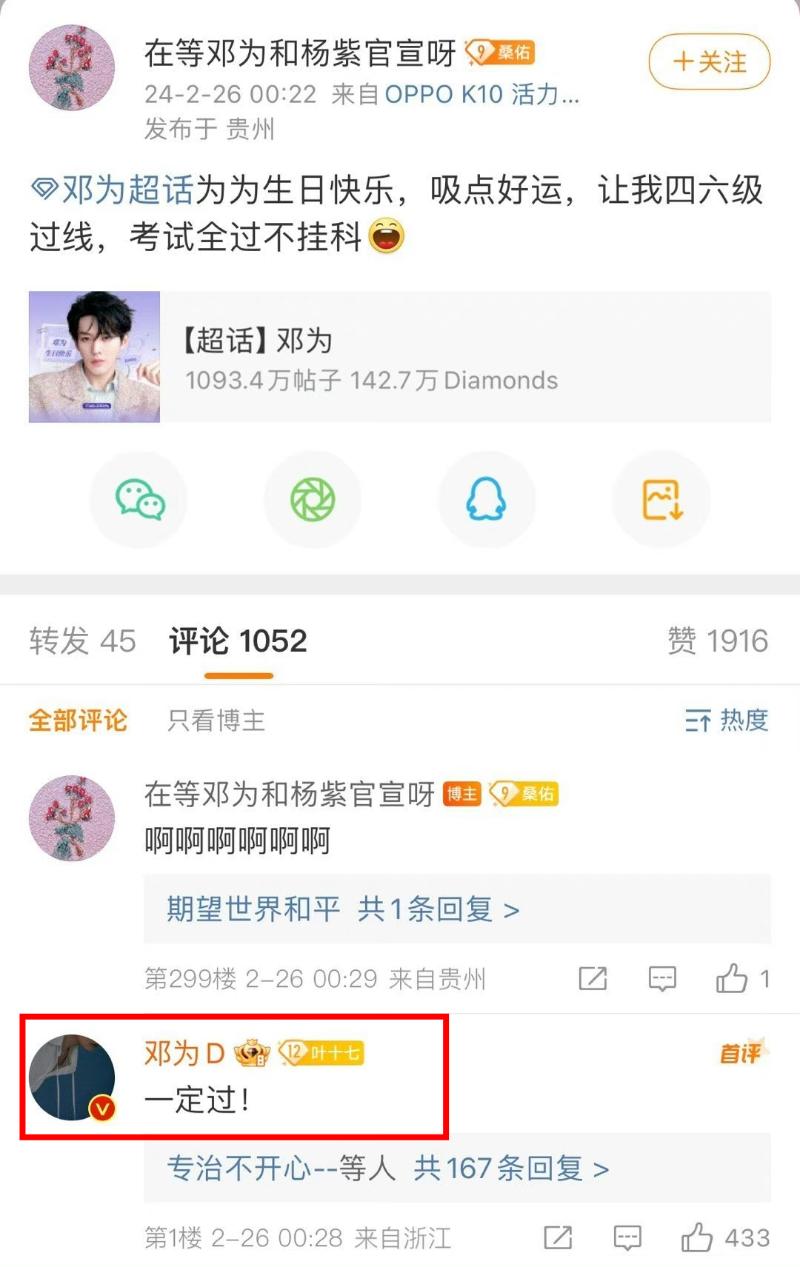Share post to WeChat
800x1267 pixels.
139,499
